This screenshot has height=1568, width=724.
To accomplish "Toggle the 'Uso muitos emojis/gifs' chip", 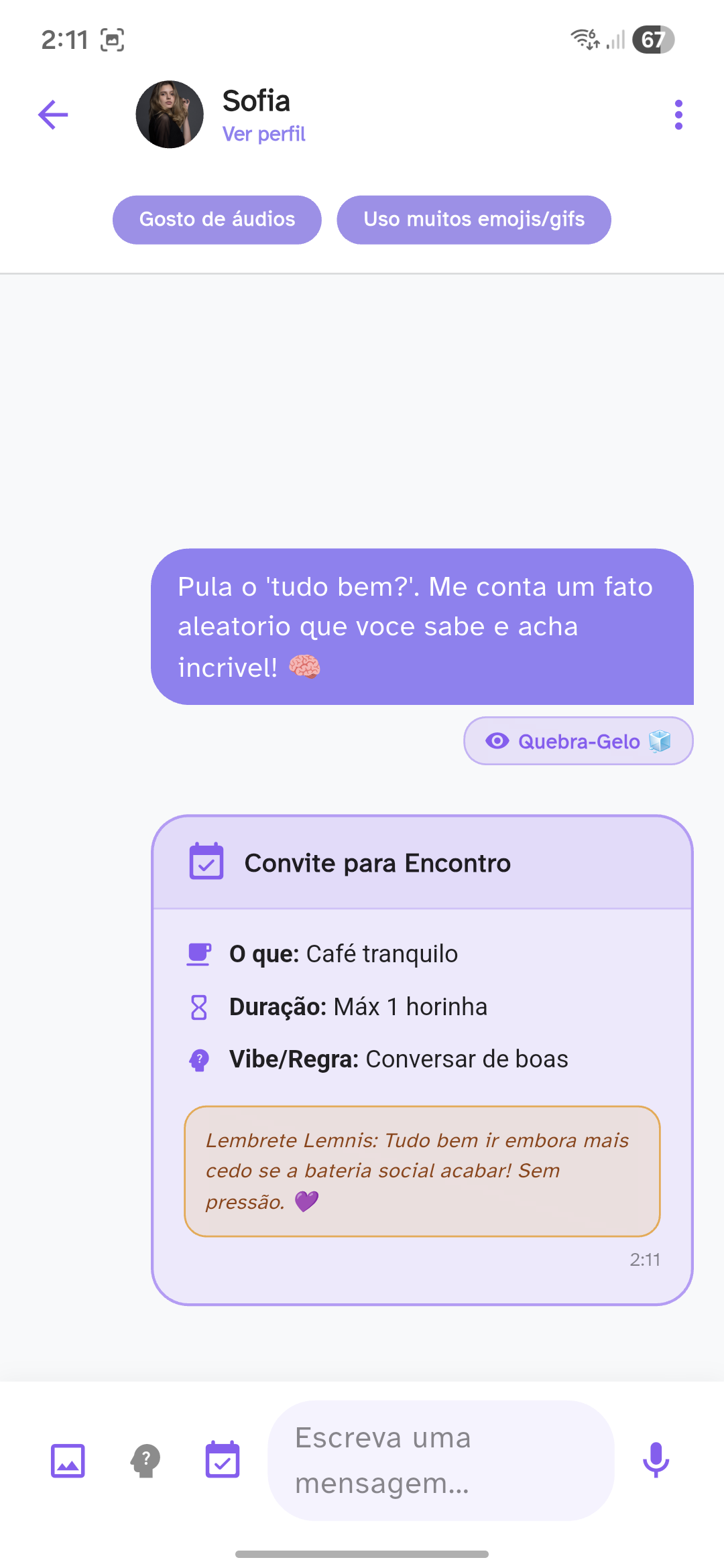I will point(474,219).
